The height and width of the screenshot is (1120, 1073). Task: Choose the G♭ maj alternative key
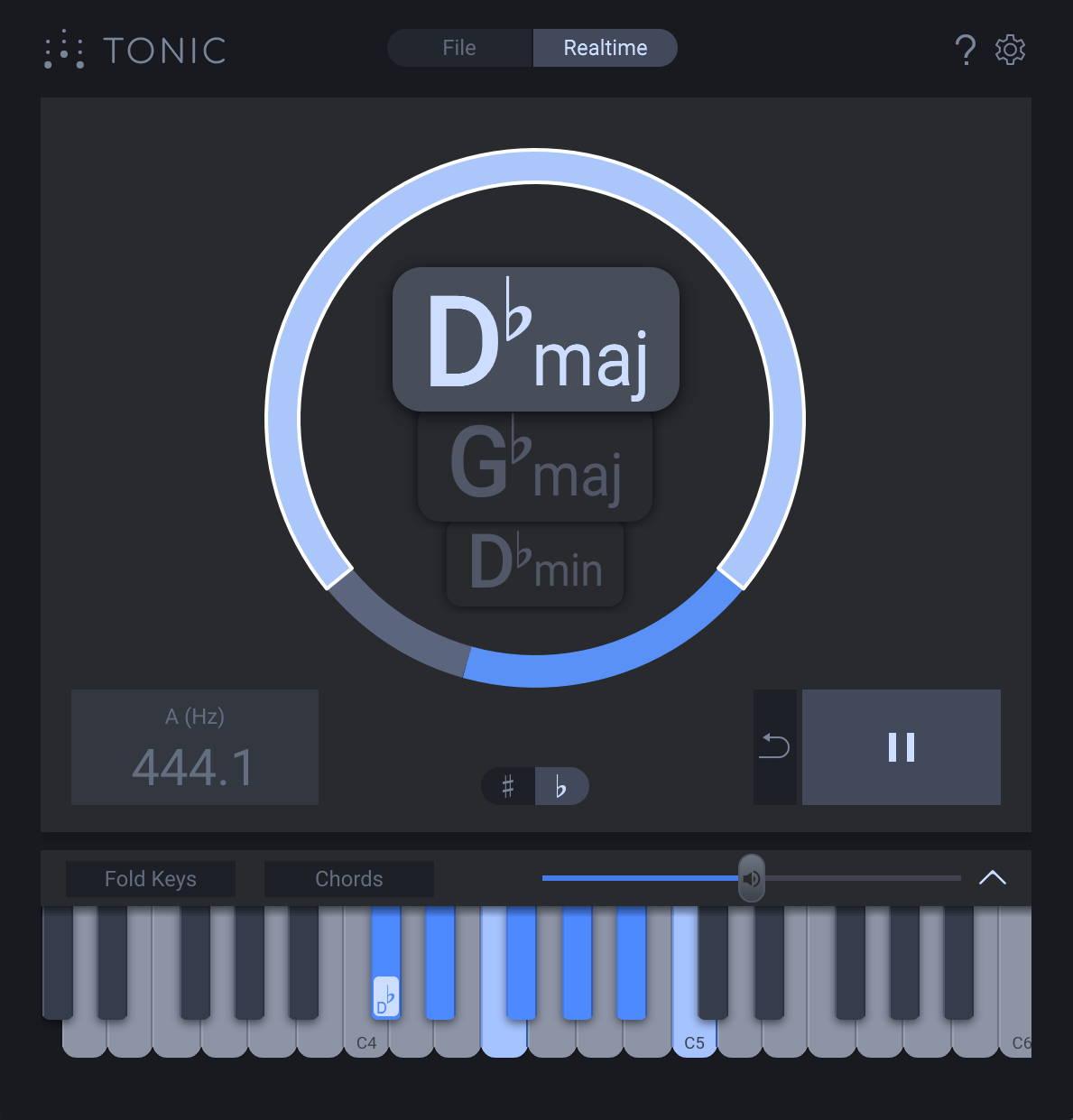coord(535,467)
